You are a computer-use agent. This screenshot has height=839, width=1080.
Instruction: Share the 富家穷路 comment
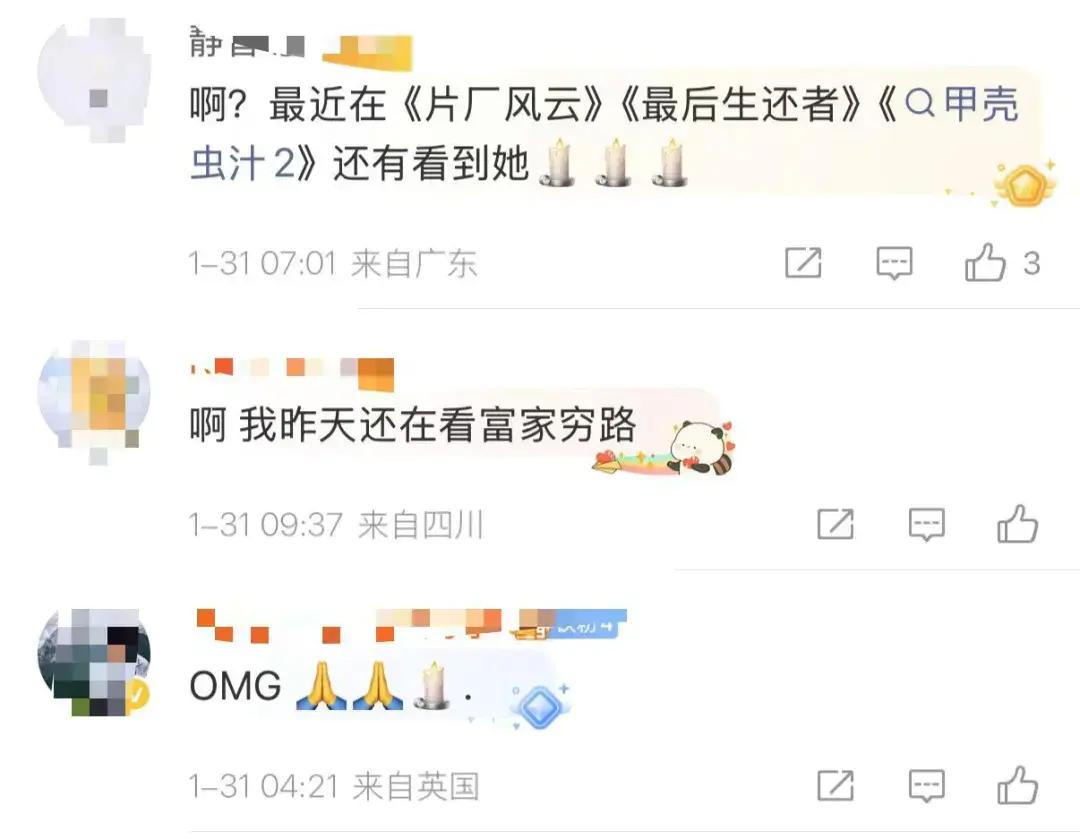(836, 524)
